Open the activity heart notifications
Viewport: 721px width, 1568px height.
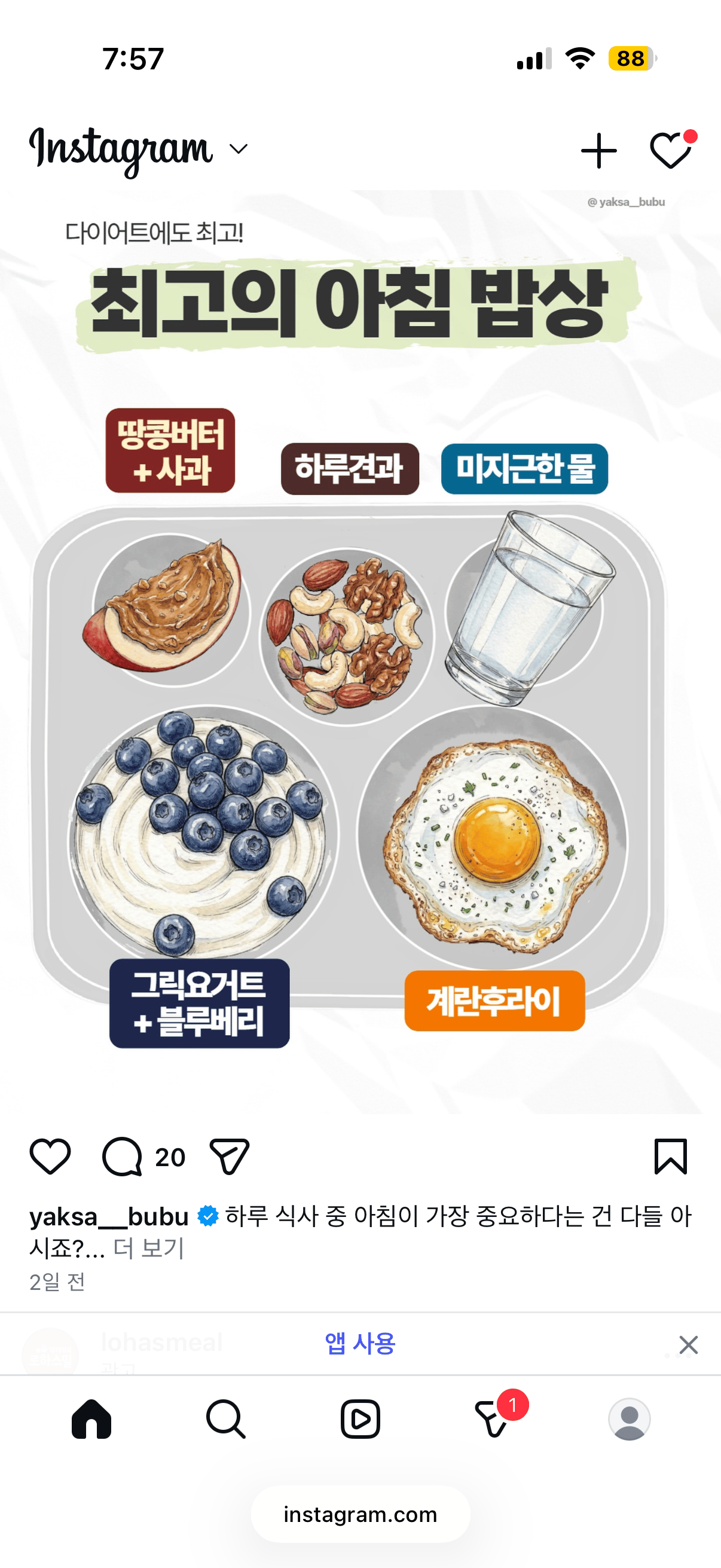click(671, 150)
